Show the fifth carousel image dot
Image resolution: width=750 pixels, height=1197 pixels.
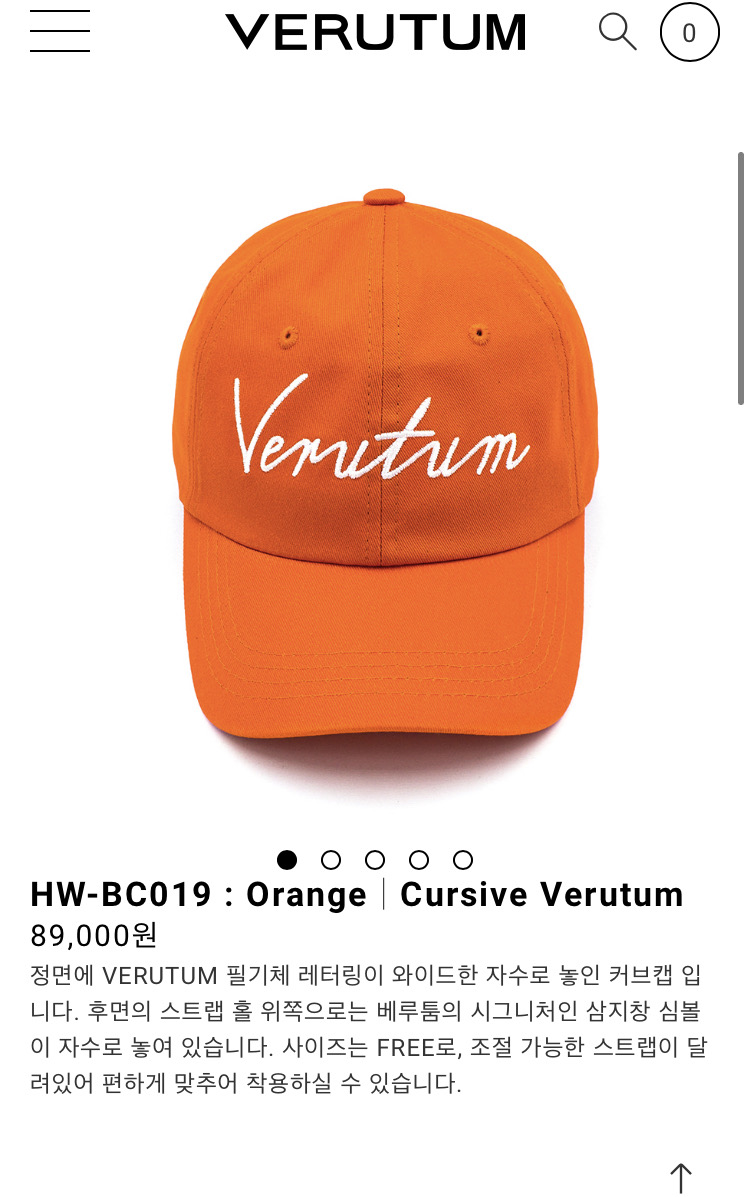point(462,860)
